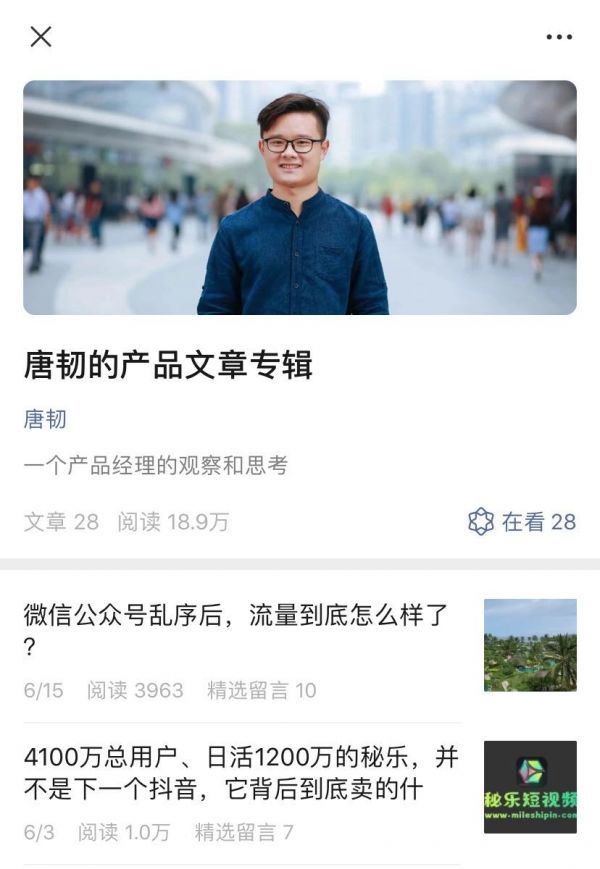Open the 秘乐 article from 6/3
The width and height of the screenshot is (600, 869).
click(x=240, y=773)
